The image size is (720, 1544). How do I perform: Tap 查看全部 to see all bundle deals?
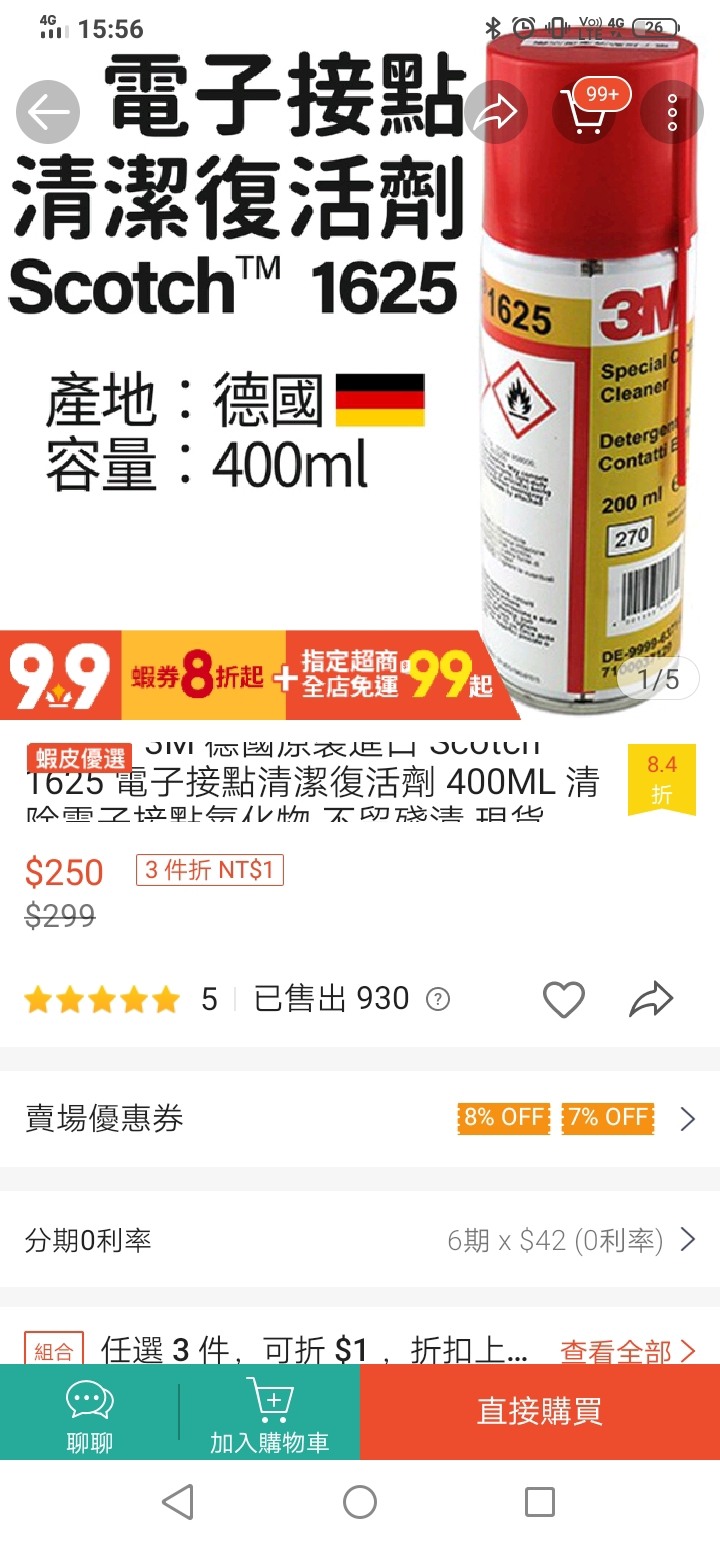pos(627,1351)
